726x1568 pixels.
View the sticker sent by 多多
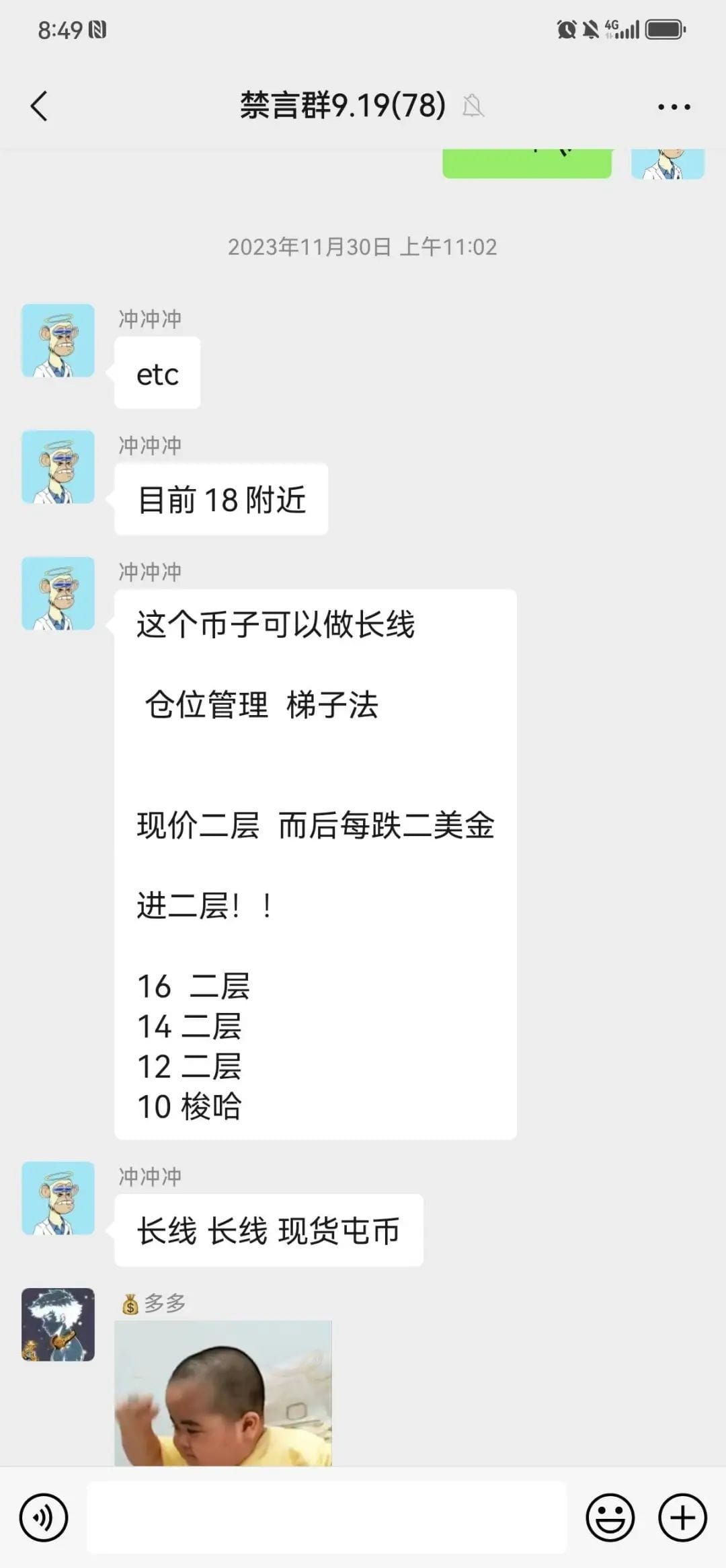coord(223,1392)
